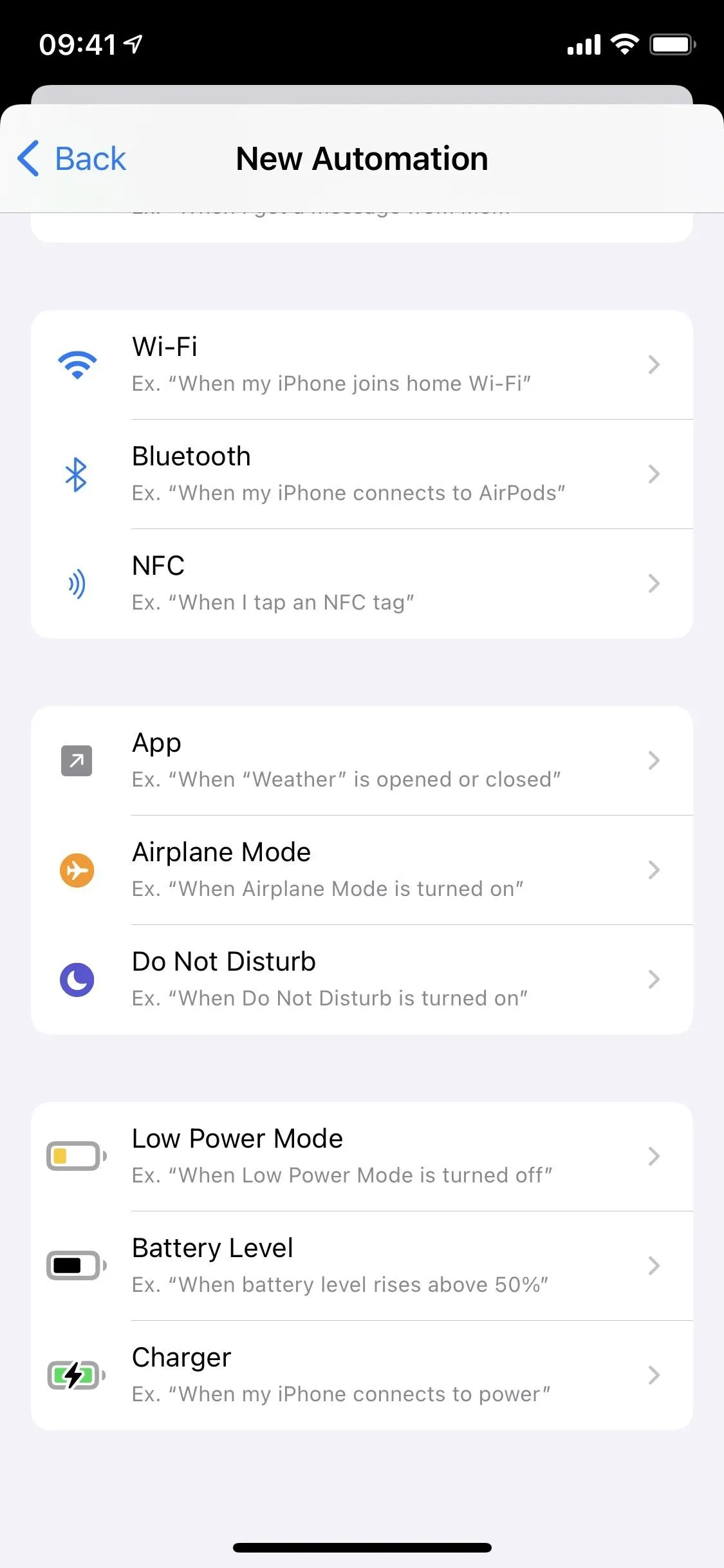Open the Wi-Fi automation trigger

362,365
